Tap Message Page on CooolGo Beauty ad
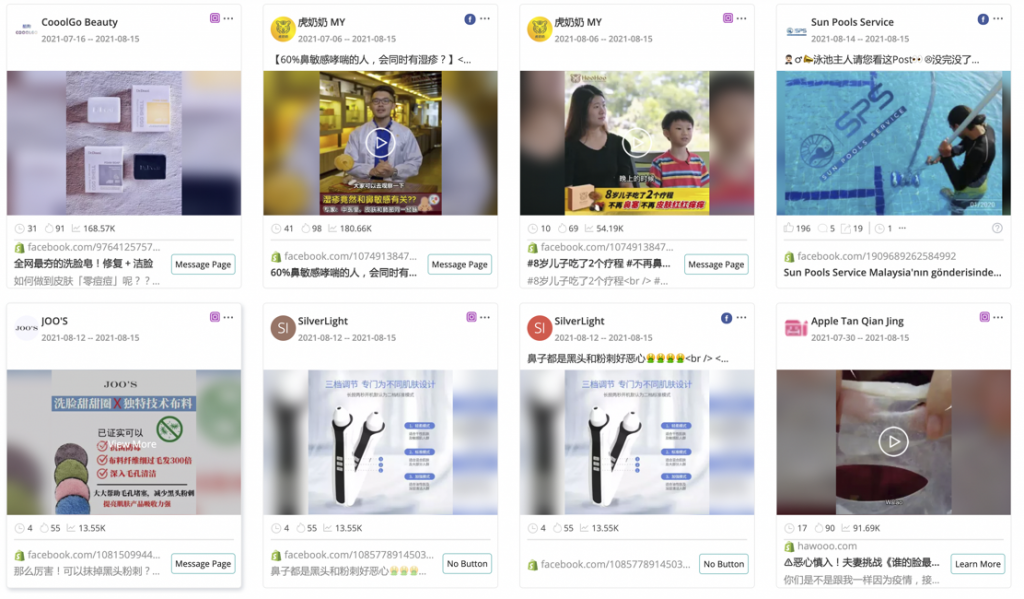This screenshot has width=1024, height=599. click(203, 264)
